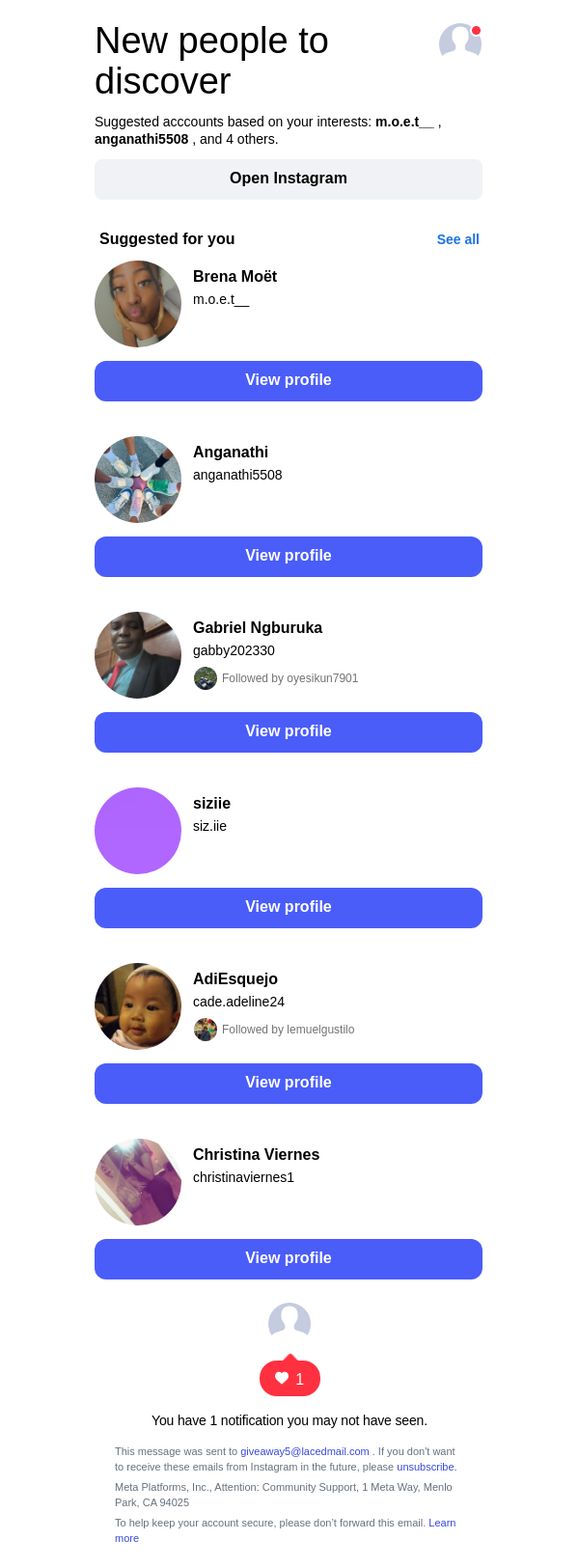View profile of siziie
The width and height of the screenshot is (579, 1568).
pyautogui.click(x=288, y=907)
